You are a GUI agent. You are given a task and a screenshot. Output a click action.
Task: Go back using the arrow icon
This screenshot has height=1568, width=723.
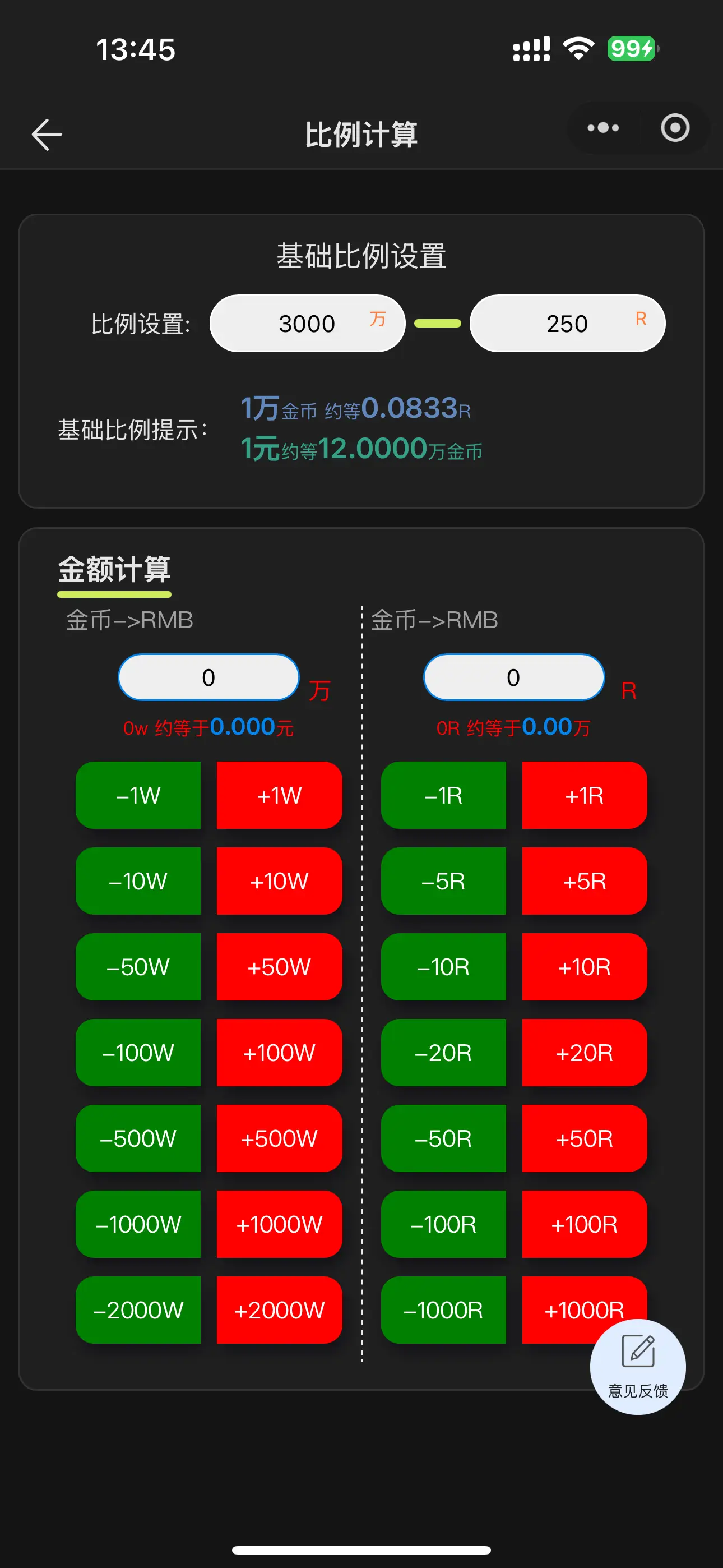point(47,135)
